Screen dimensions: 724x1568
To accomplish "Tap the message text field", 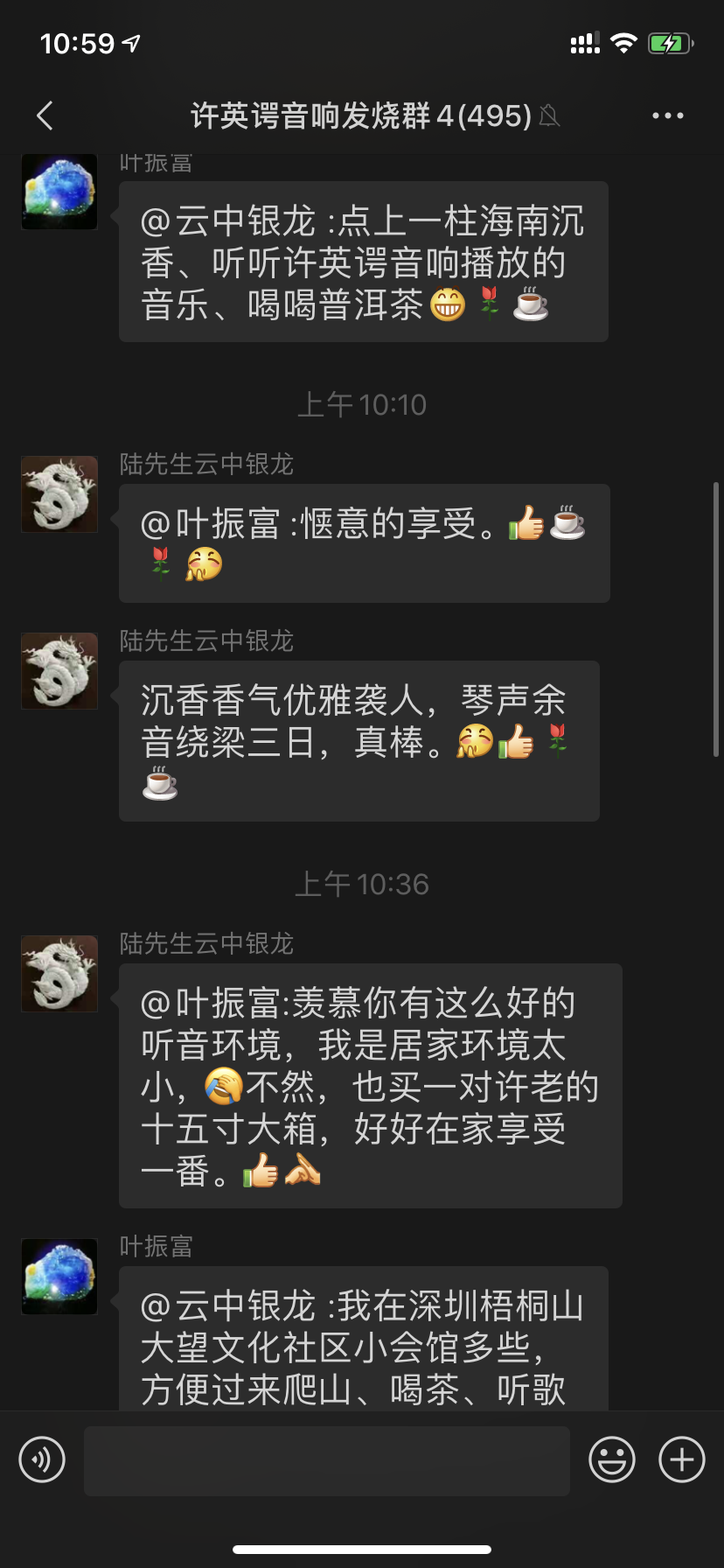I will coord(327,1460).
